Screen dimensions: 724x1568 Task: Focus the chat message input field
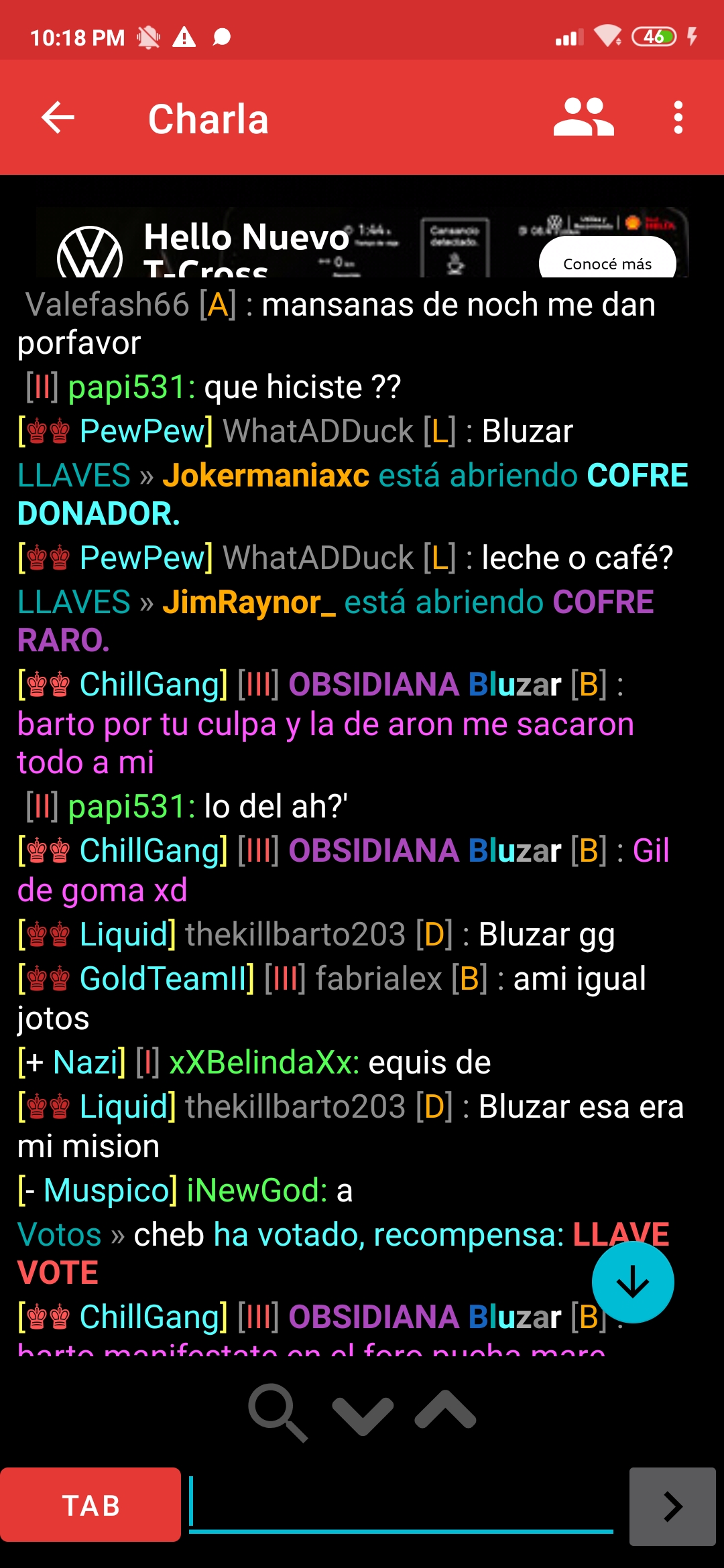[401, 1505]
